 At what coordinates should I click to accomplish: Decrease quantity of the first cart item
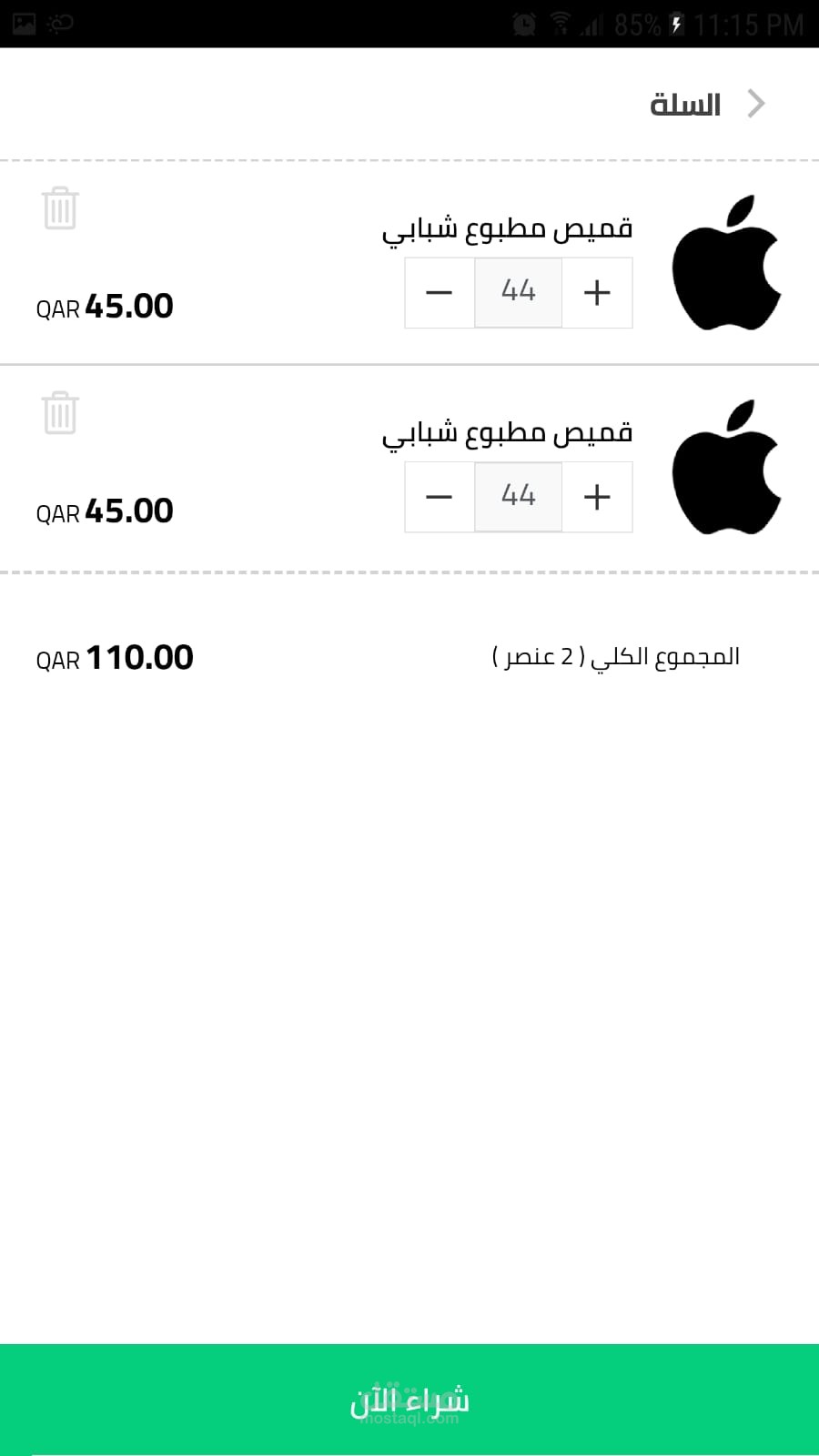pos(439,293)
